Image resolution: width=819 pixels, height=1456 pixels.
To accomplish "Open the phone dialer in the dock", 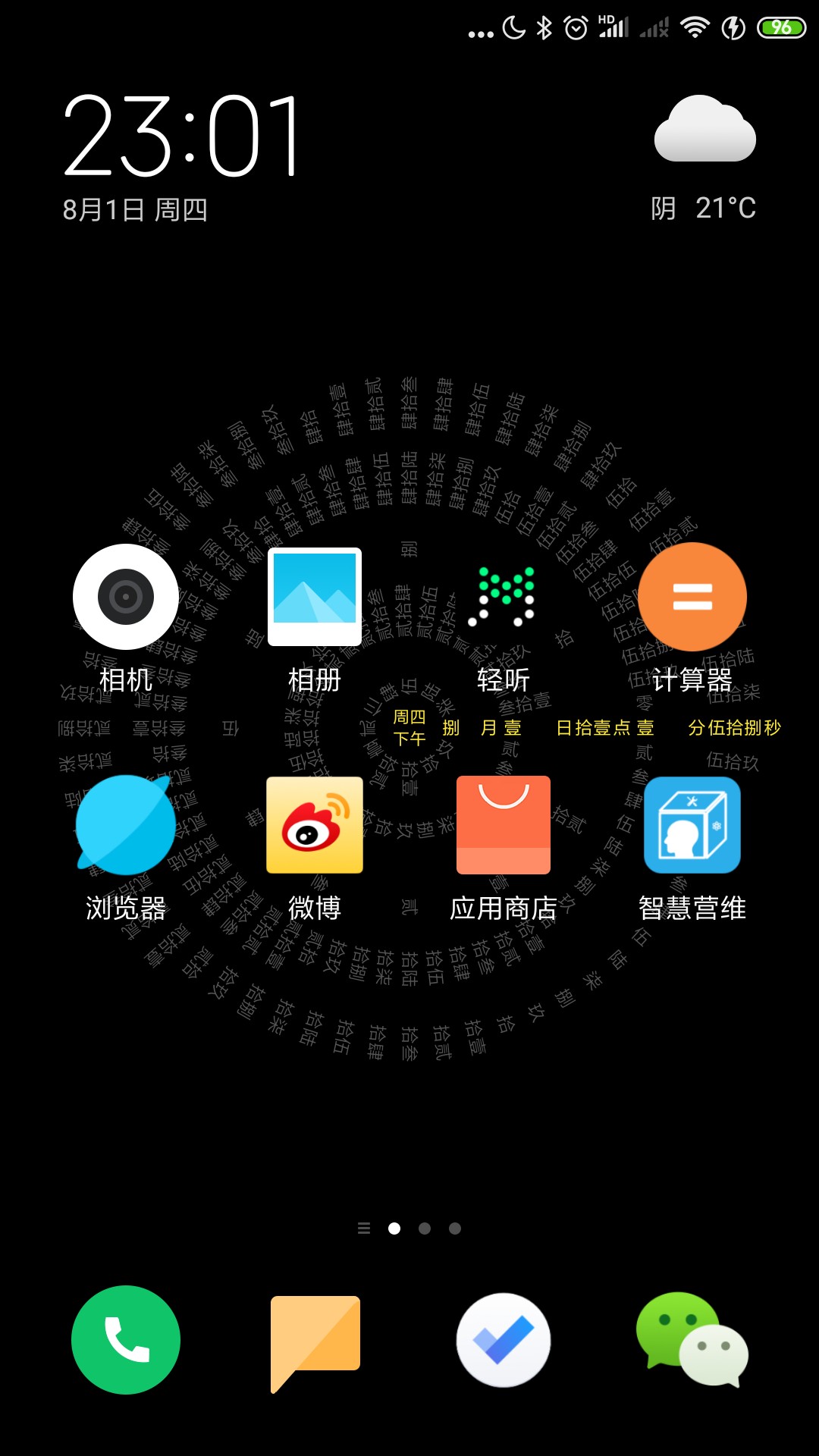I will (126, 1340).
